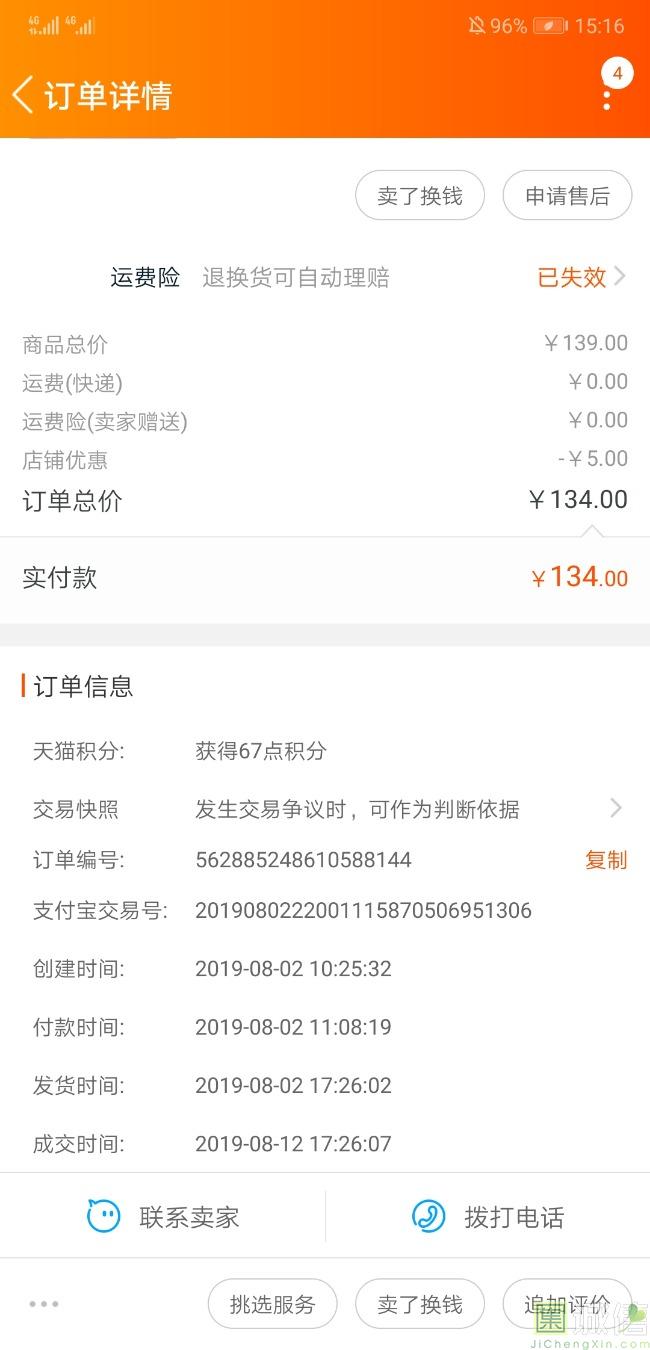Tap the bottom 卖了换钱 button
This screenshot has height=1350, width=650.
[420, 1304]
